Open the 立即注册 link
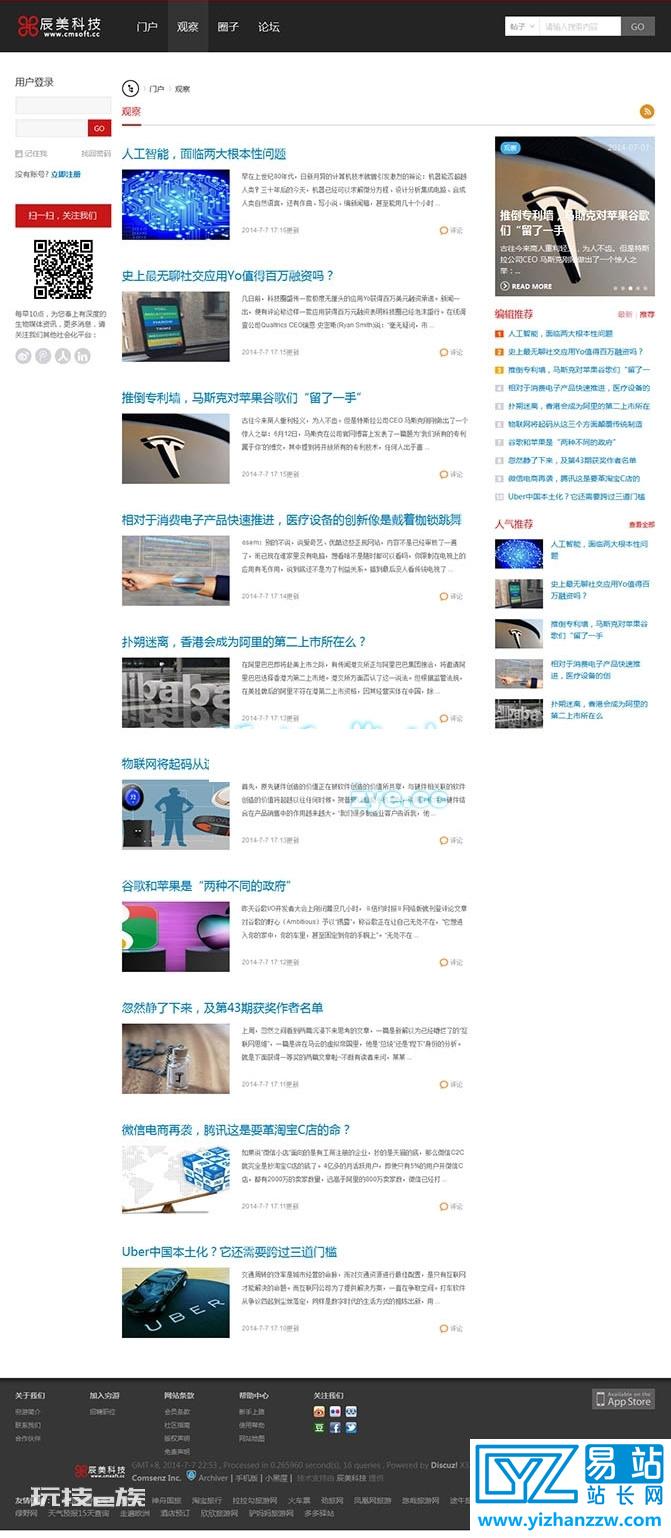This screenshot has width=671, height=1538. [x=66, y=174]
